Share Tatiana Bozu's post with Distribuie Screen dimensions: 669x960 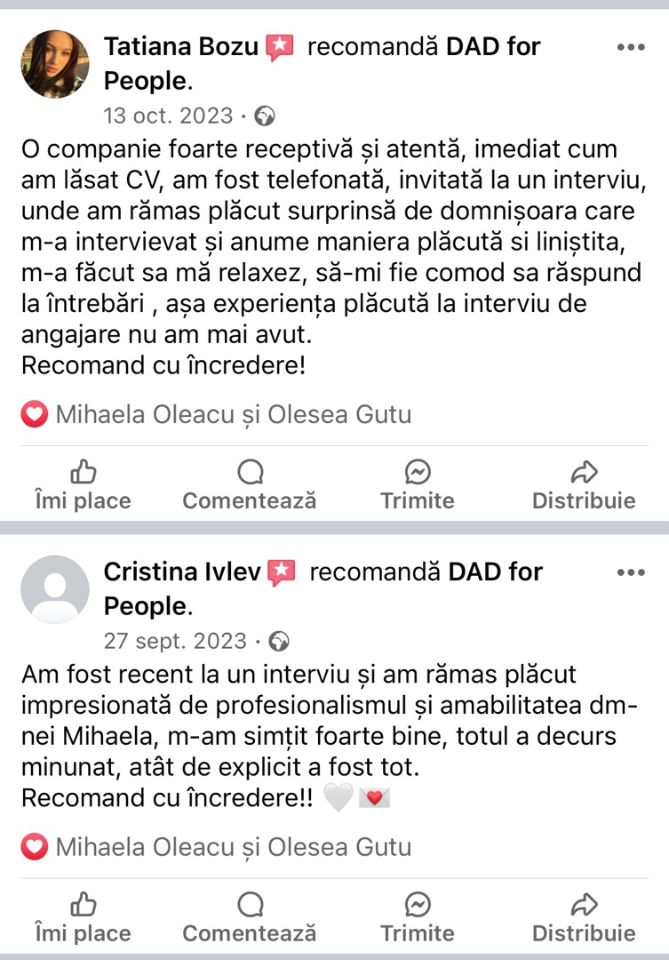583,485
